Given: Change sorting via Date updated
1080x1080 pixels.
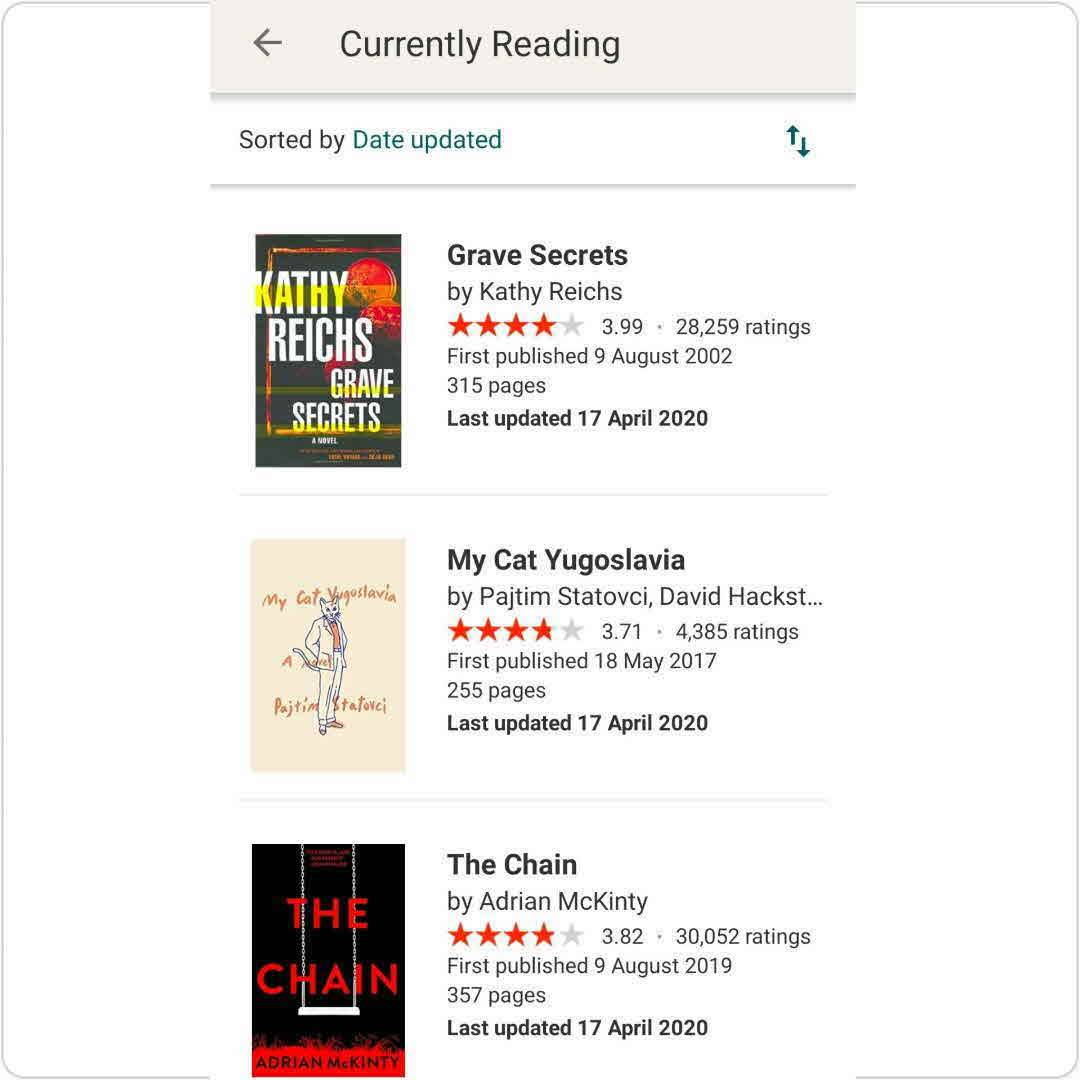Looking at the screenshot, I should pyautogui.click(x=427, y=140).
